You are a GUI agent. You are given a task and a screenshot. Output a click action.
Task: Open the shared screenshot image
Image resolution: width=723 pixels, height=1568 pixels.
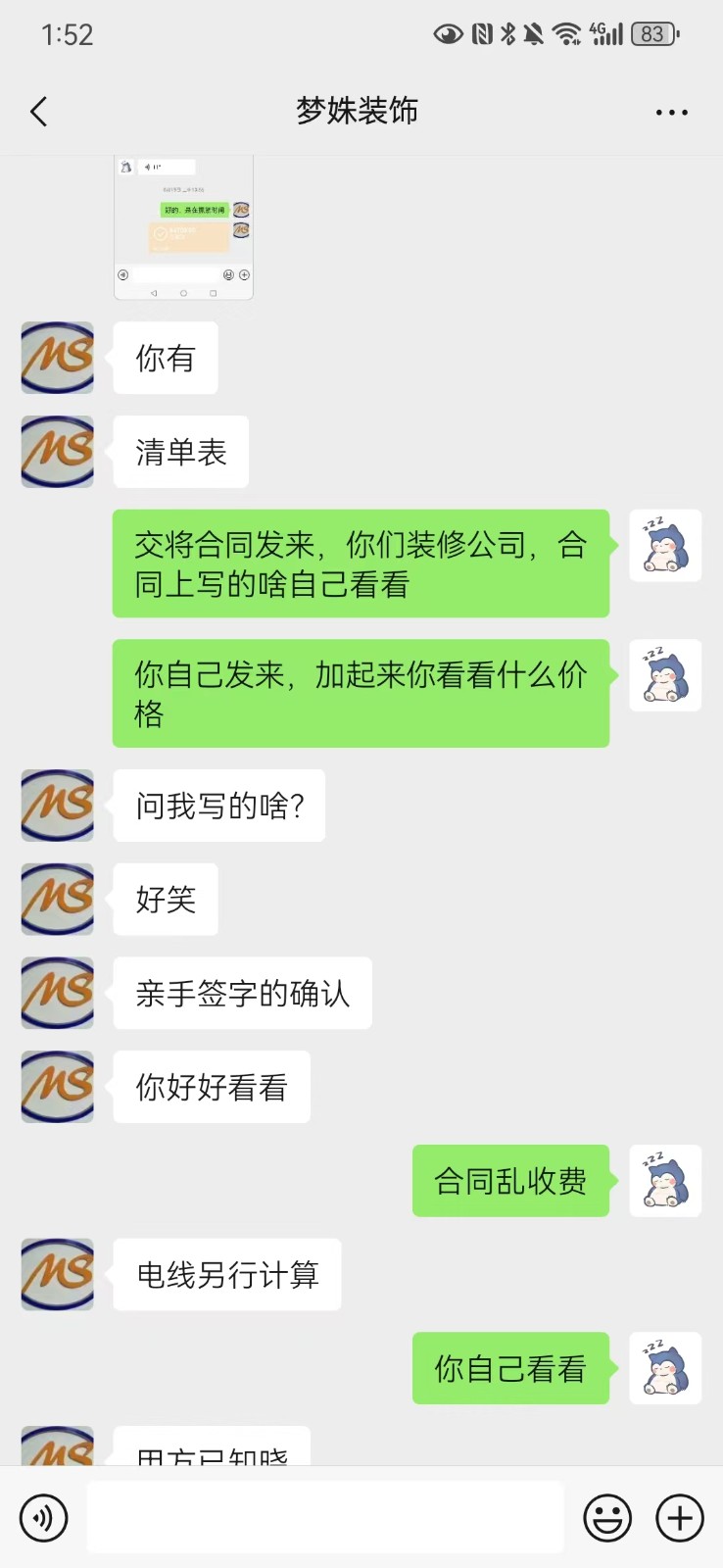[x=183, y=226]
